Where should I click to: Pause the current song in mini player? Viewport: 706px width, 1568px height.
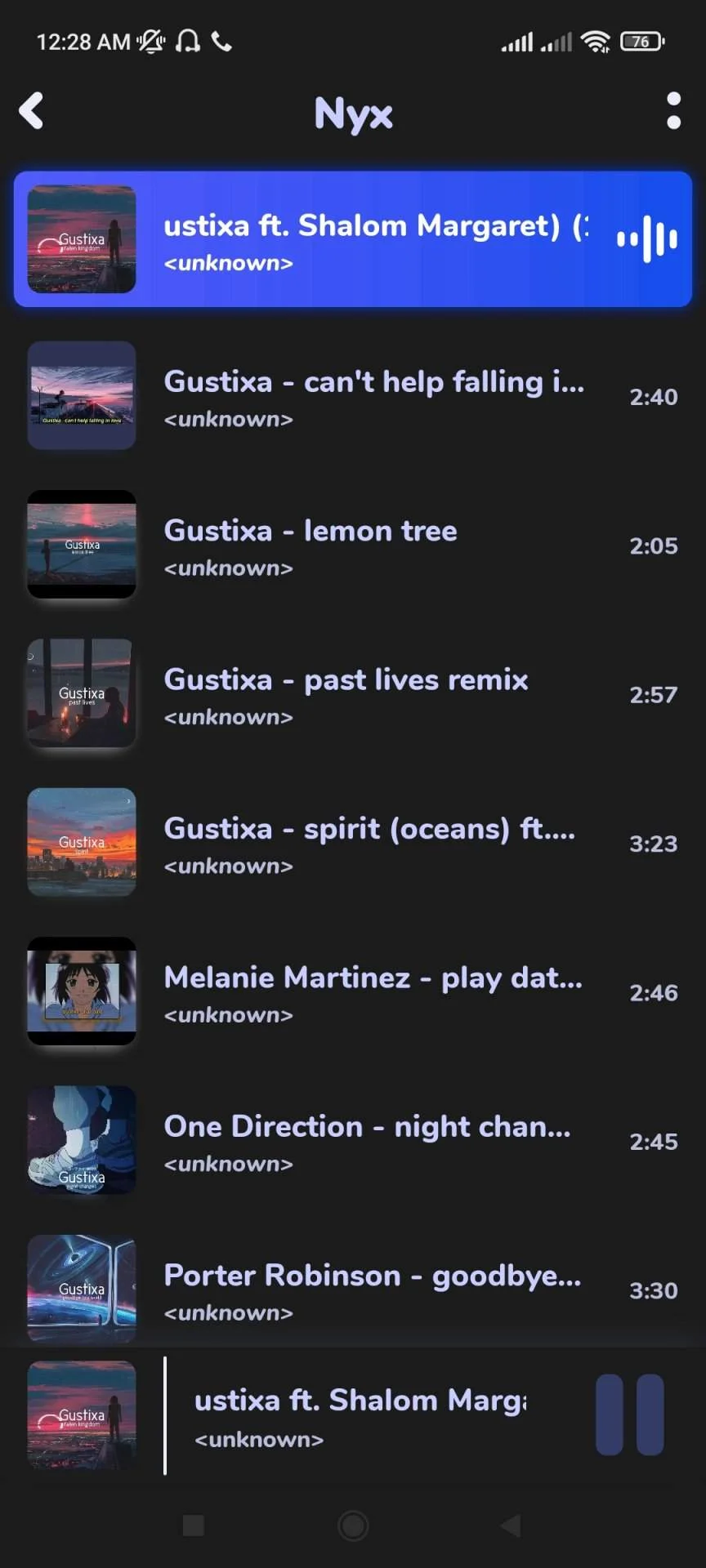point(629,1415)
